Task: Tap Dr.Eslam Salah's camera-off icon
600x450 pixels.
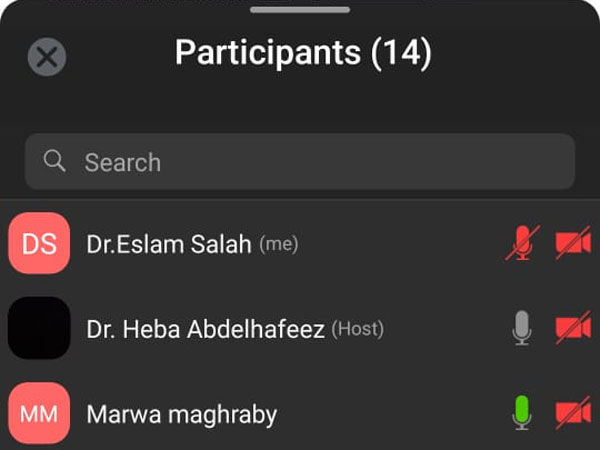Action: [x=573, y=243]
